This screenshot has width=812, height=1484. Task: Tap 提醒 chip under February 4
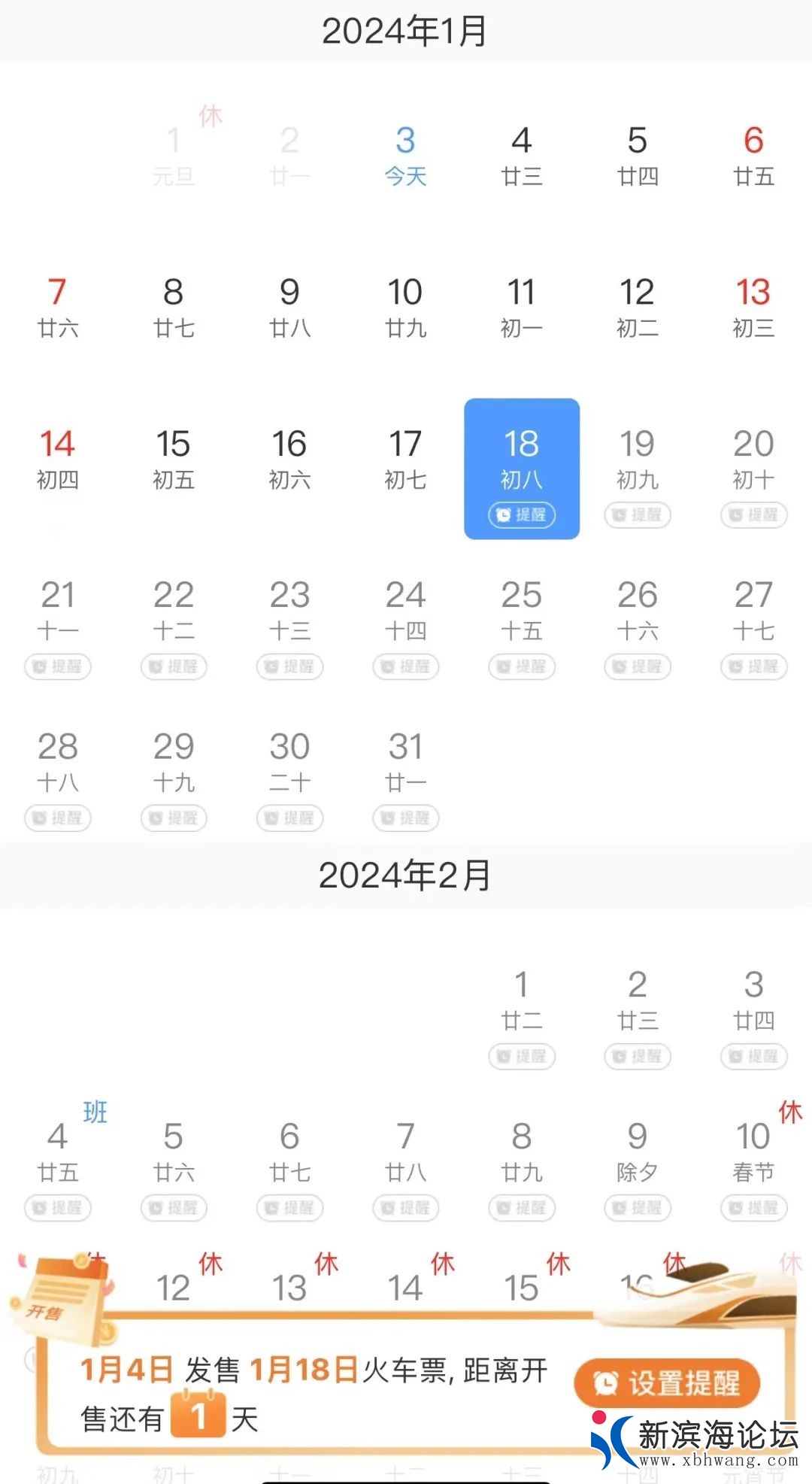pyautogui.click(x=58, y=1208)
